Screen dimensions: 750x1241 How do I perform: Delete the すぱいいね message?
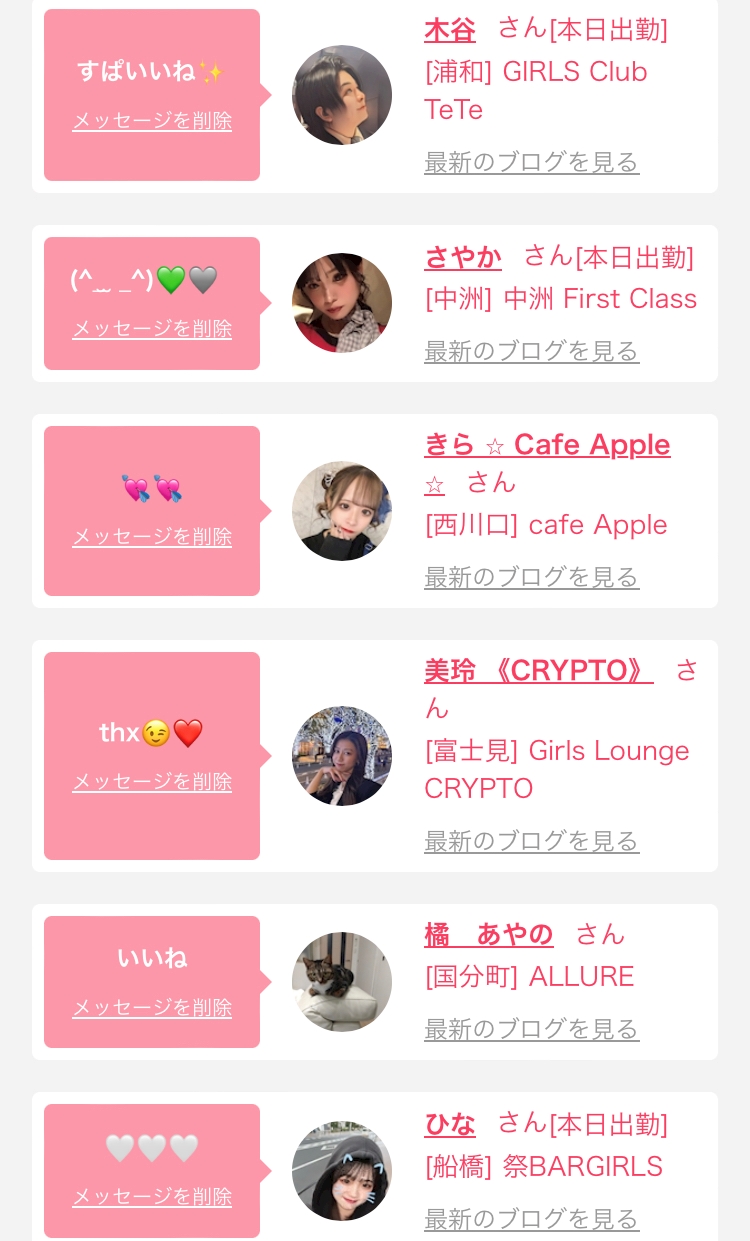click(x=152, y=121)
